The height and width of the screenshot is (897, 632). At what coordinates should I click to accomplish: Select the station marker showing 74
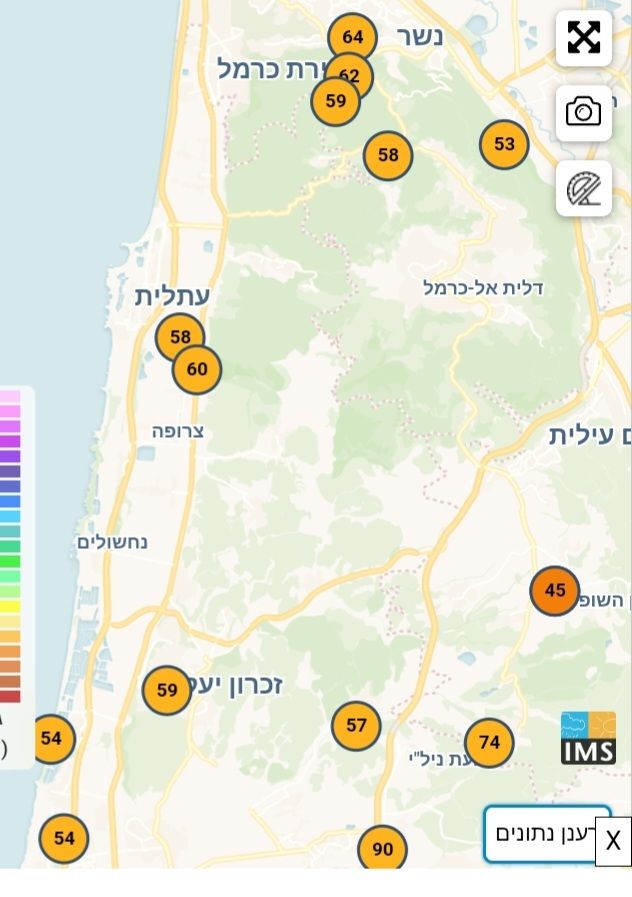click(x=489, y=743)
